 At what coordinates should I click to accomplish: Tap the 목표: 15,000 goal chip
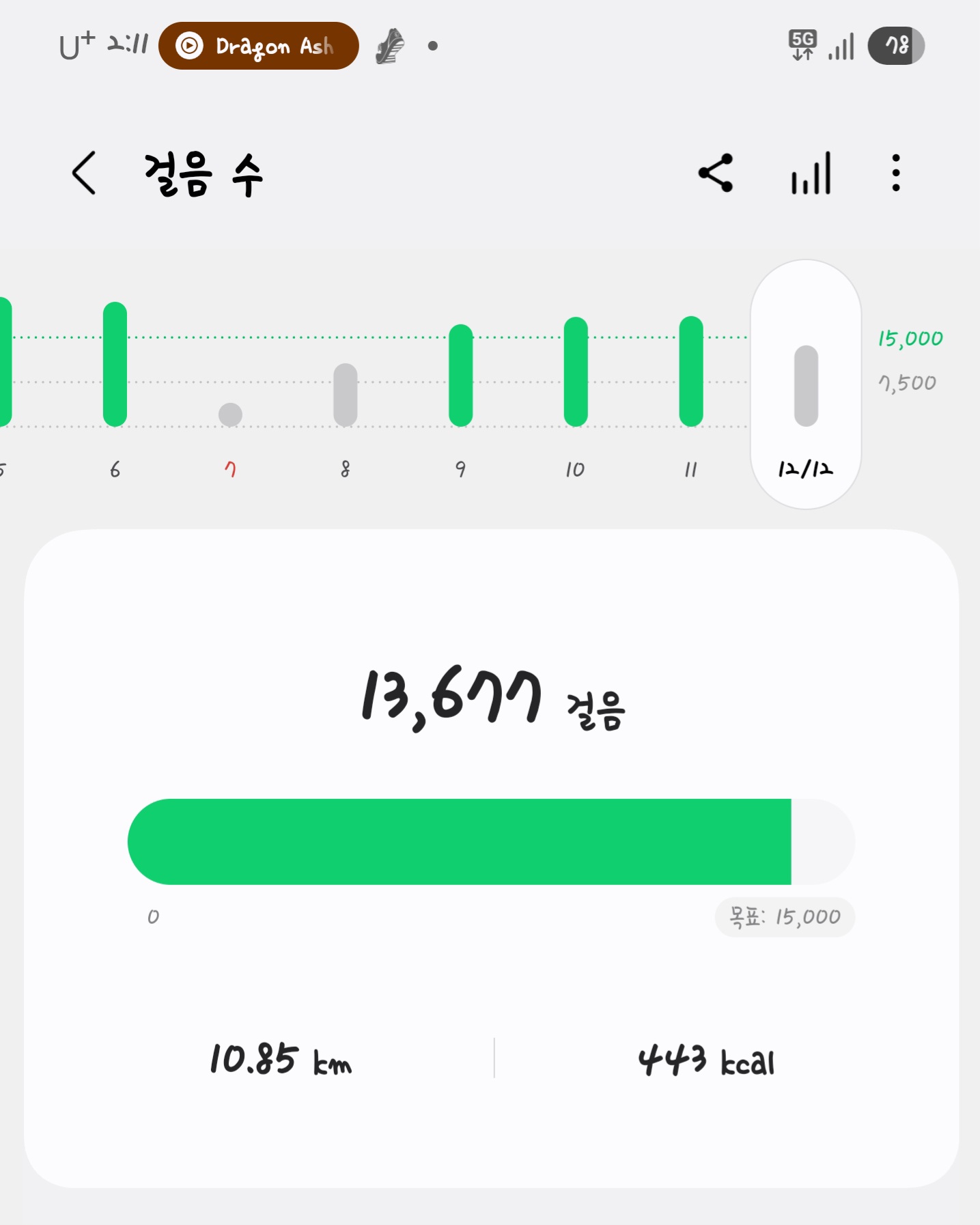coord(785,917)
